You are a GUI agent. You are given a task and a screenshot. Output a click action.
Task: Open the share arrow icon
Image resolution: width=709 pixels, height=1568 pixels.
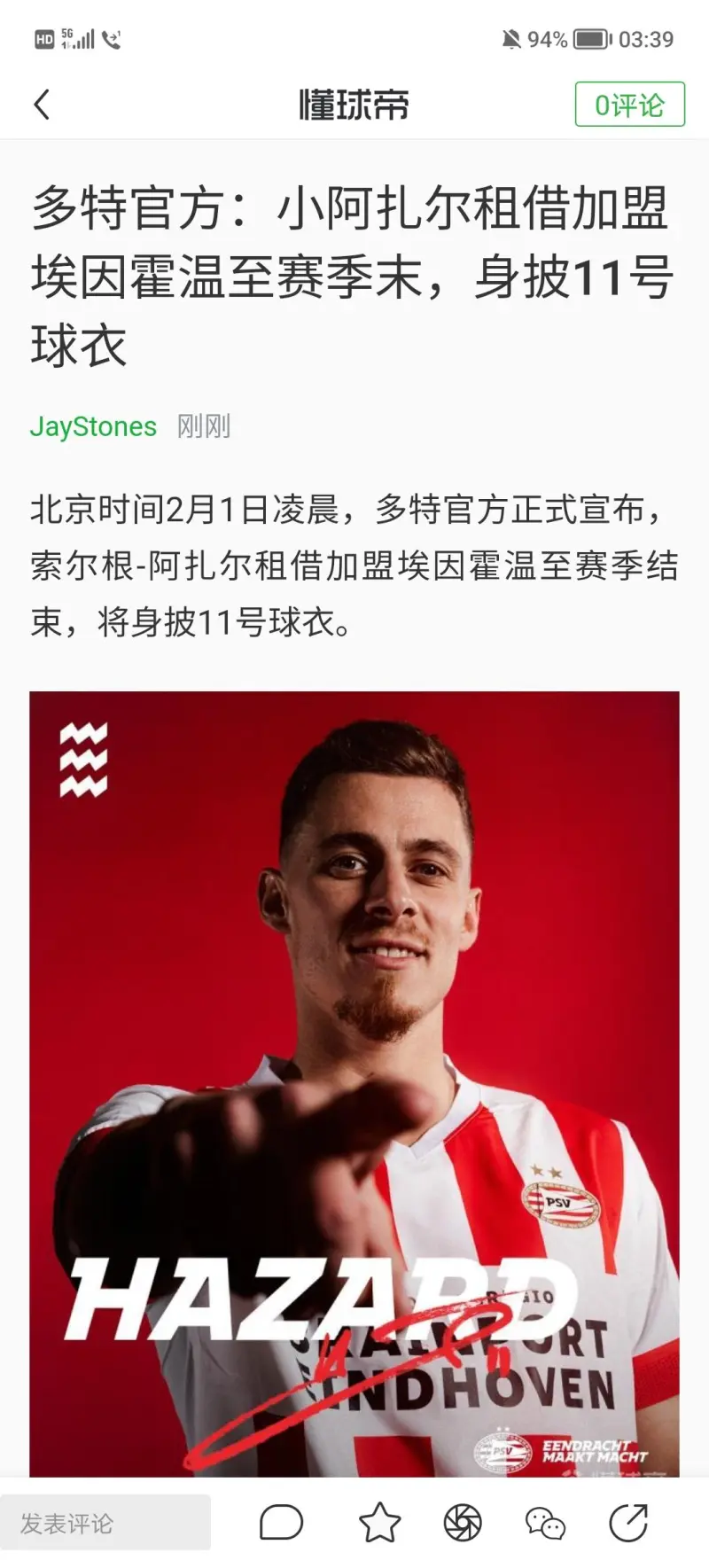[x=628, y=1523]
